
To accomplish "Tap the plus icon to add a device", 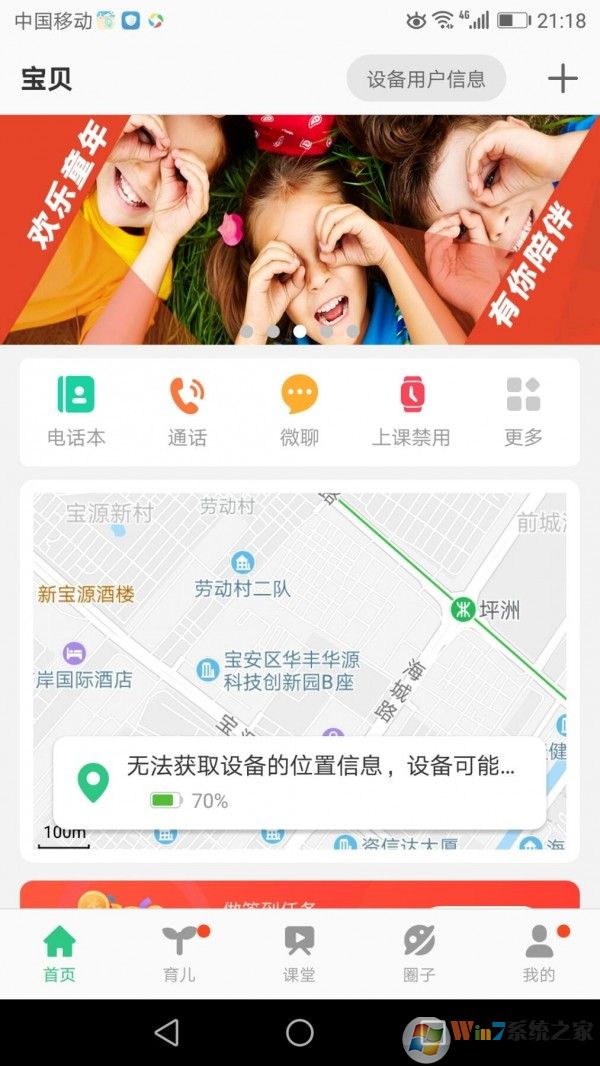I will click(x=563, y=79).
